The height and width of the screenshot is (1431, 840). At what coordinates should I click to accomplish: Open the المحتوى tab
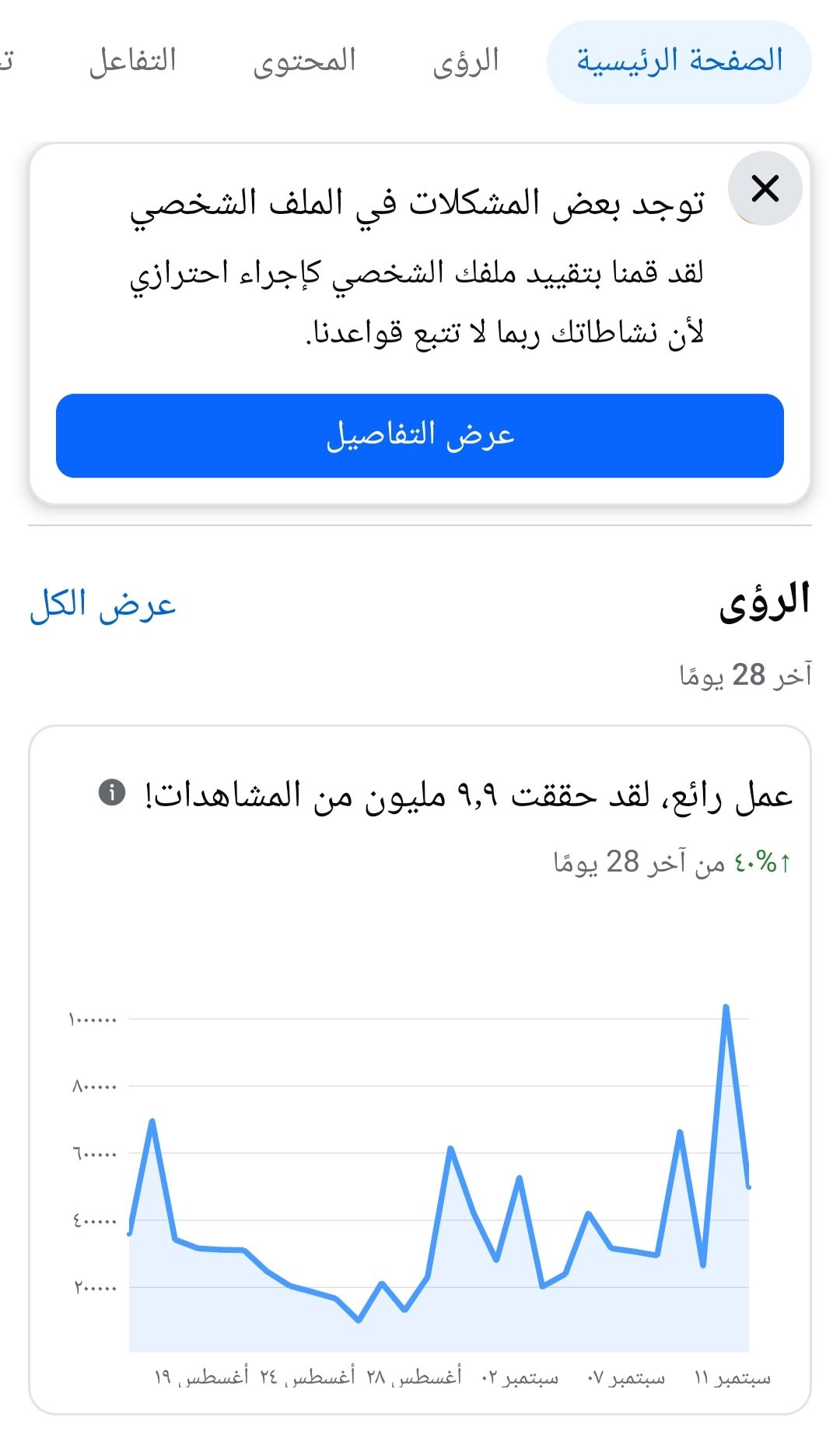[x=304, y=61]
